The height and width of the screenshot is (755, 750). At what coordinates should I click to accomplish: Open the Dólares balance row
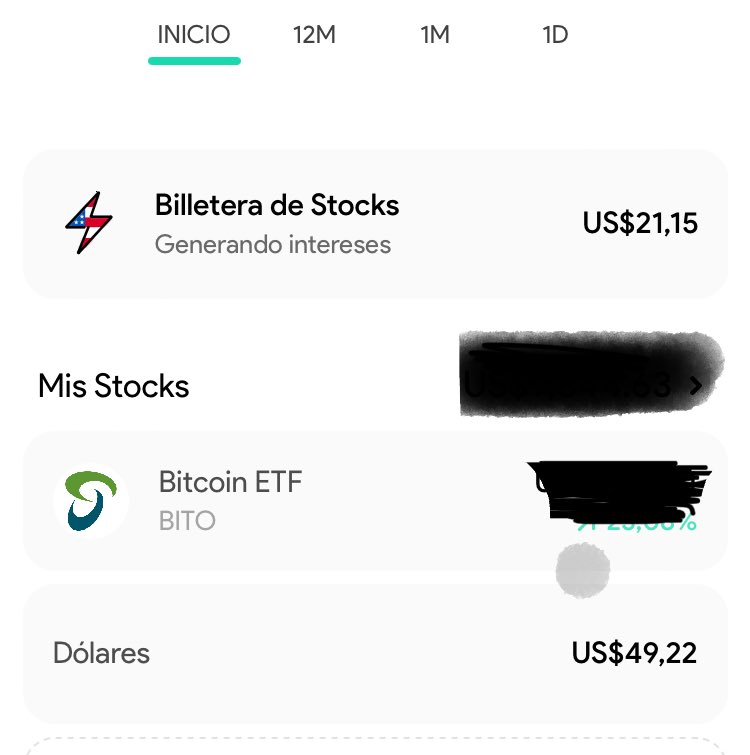click(375, 653)
